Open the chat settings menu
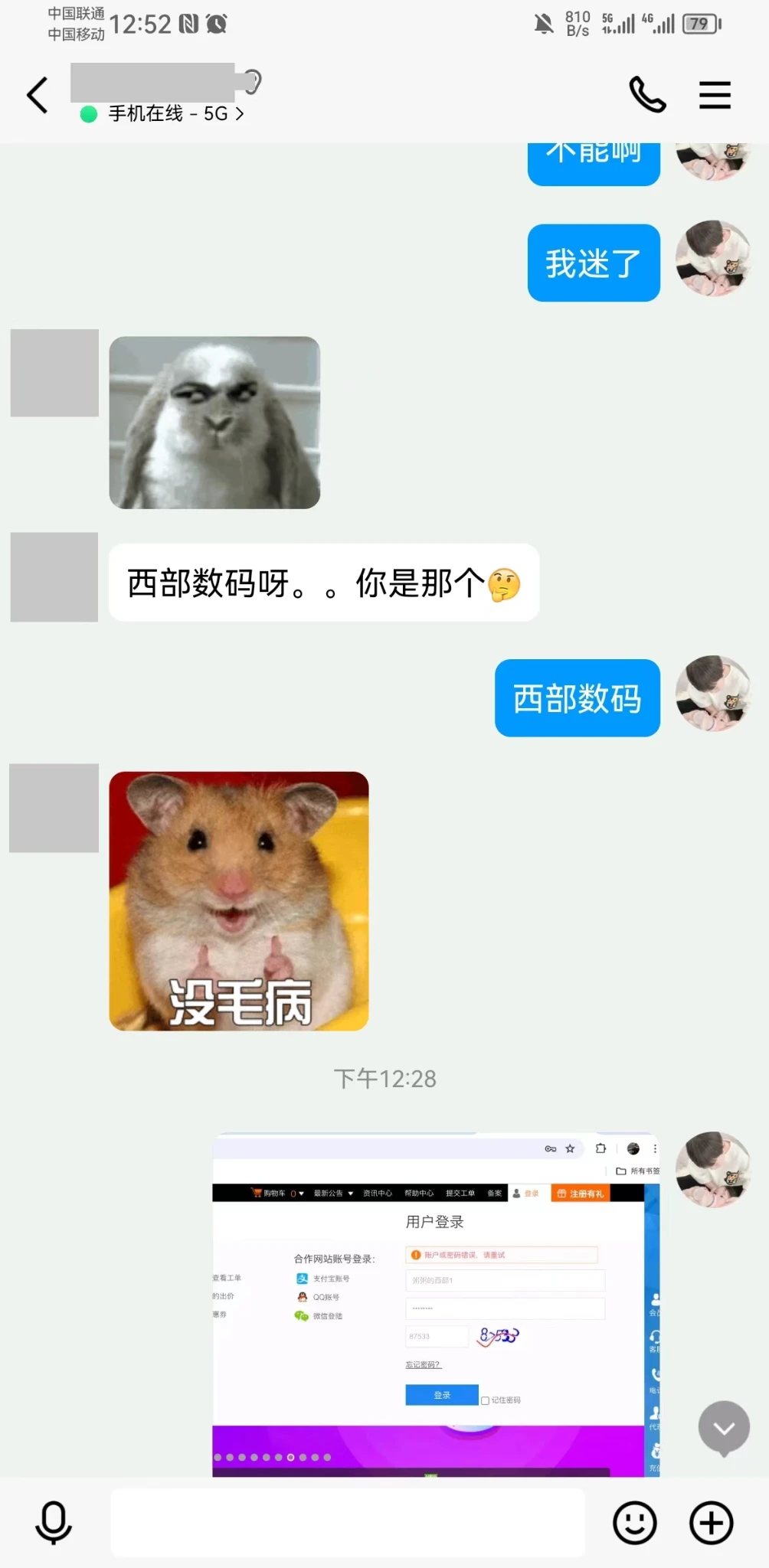Screen dimensions: 769x1568 [x=714, y=96]
